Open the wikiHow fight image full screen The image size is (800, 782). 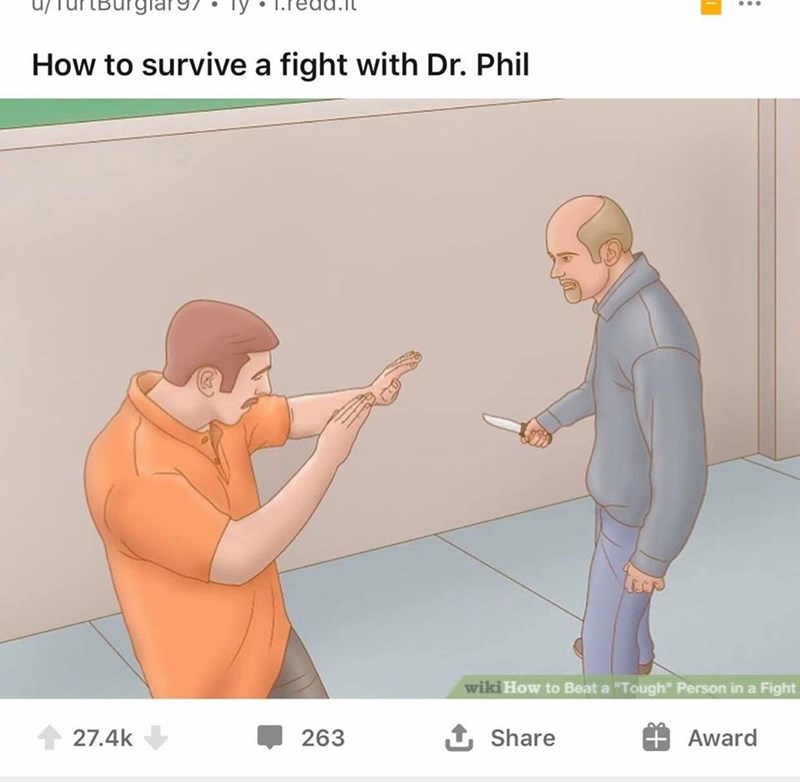[400, 400]
